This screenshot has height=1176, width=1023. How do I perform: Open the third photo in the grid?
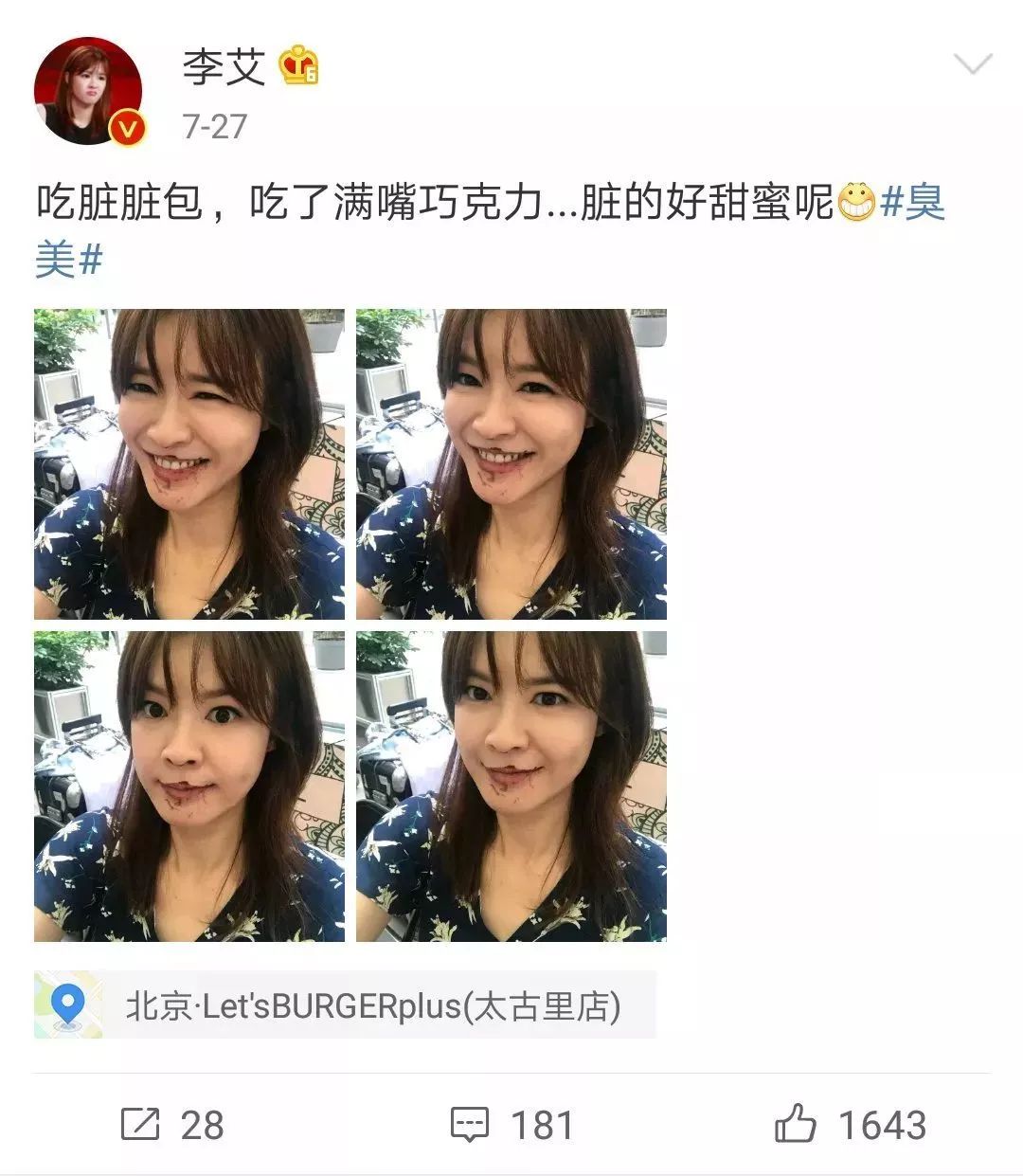(x=189, y=787)
